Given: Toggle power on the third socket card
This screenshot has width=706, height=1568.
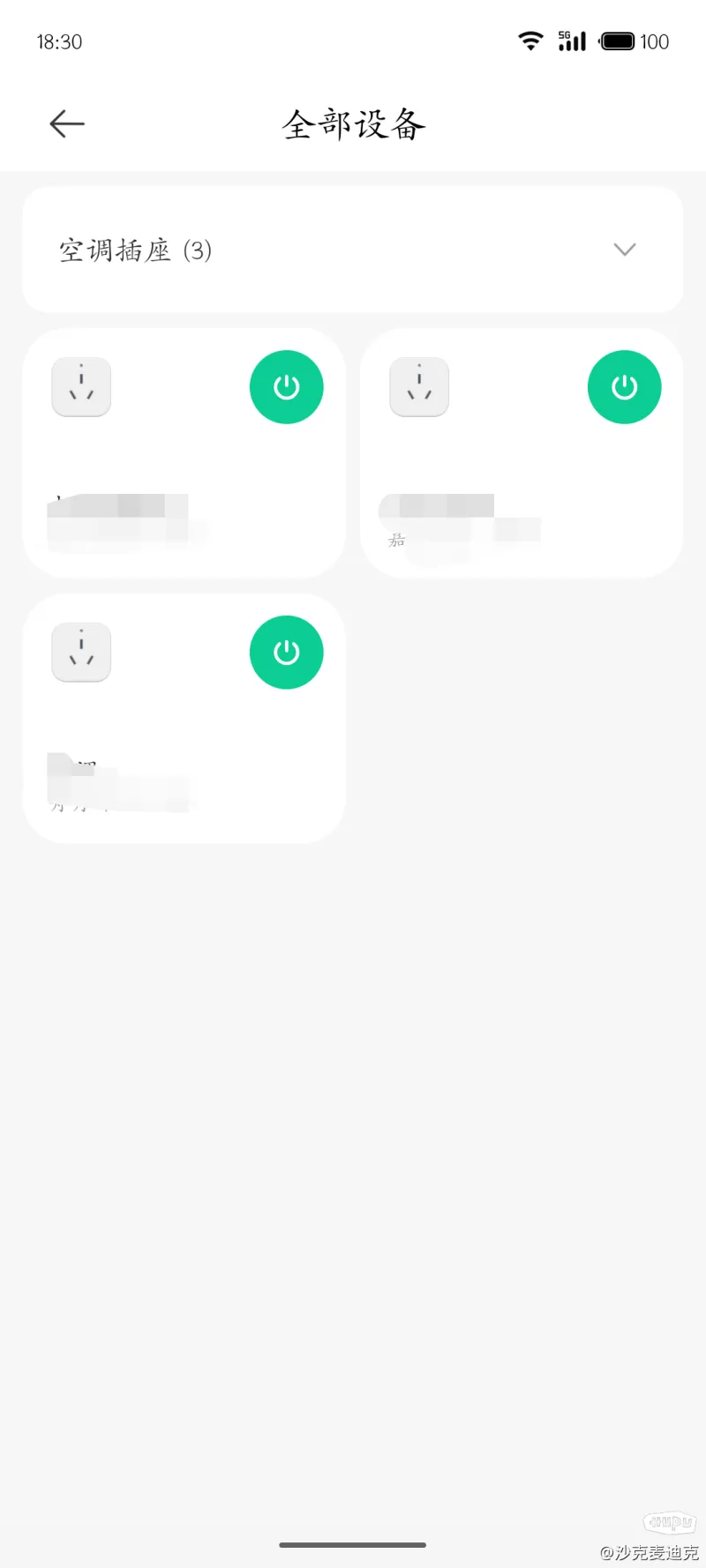Looking at the screenshot, I should click(x=286, y=653).
